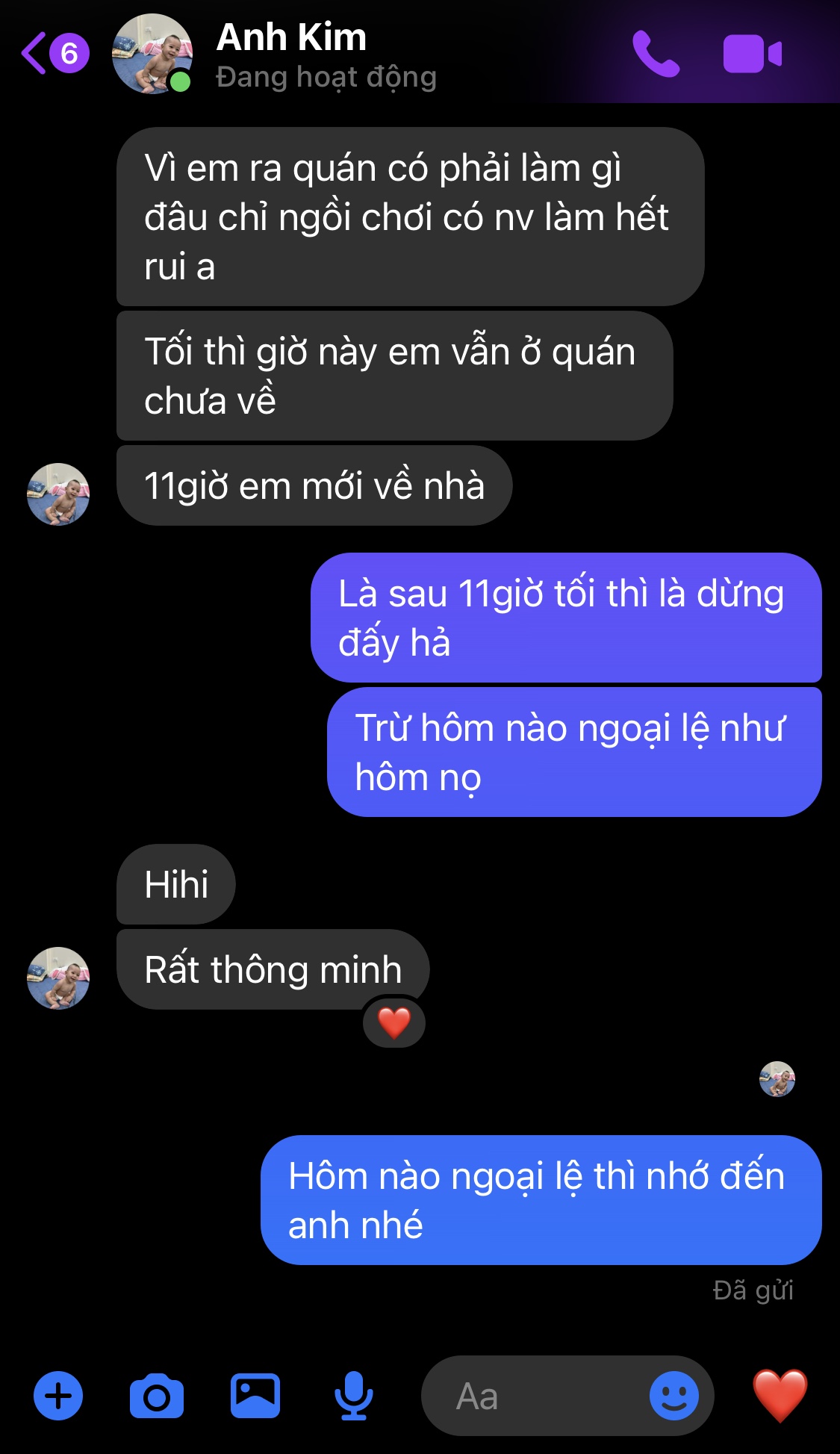The image size is (840, 1454).
Task: View the heart reaction on "Rất thông minh"
Action: (x=394, y=1023)
